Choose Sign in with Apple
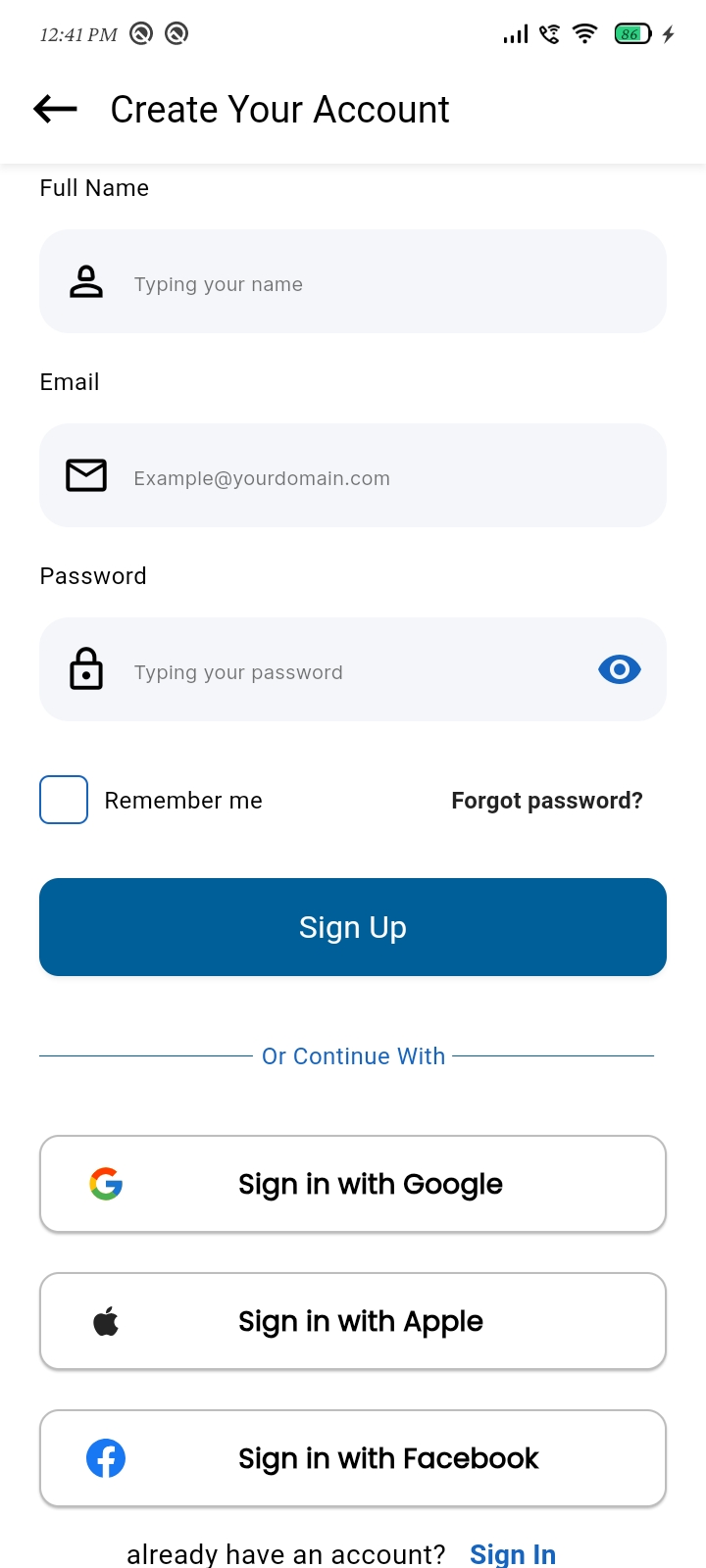Image resolution: width=706 pixels, height=1568 pixels. [x=353, y=1321]
